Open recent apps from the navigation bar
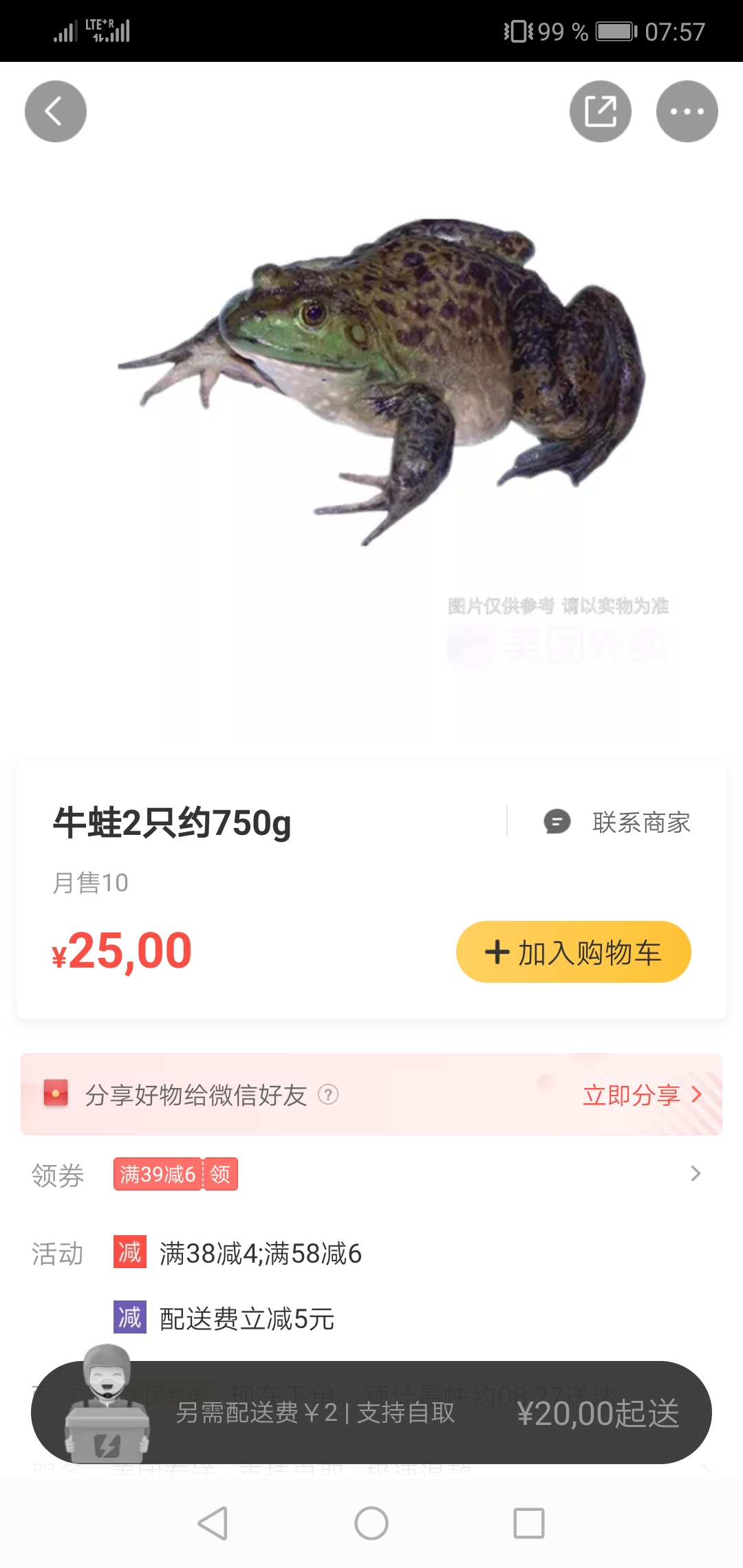The width and height of the screenshot is (743, 1568). tap(529, 1523)
